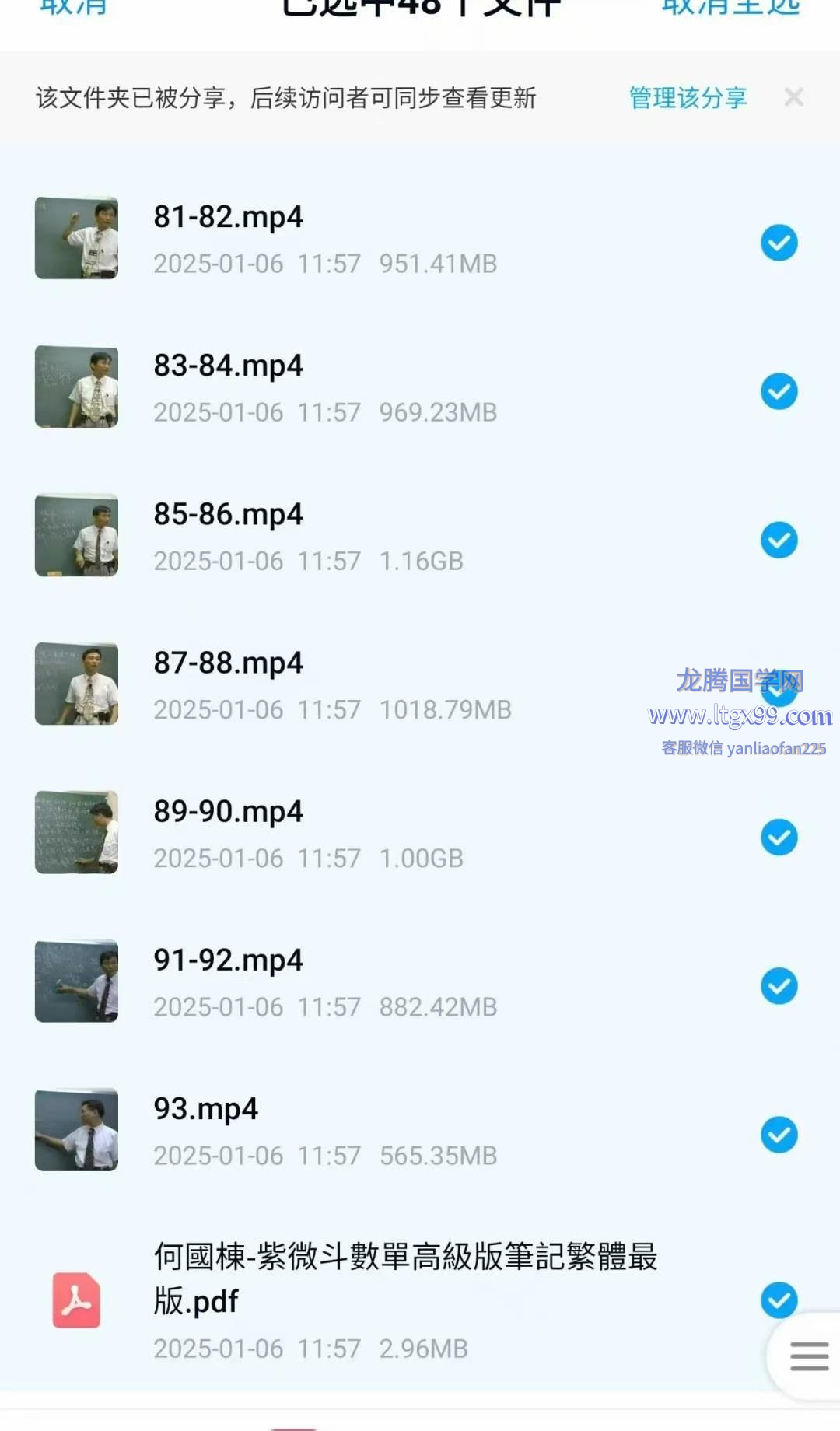The image size is (840, 1431).
Task: Uncheck the 83-84.mp4 file
Action: click(x=779, y=391)
